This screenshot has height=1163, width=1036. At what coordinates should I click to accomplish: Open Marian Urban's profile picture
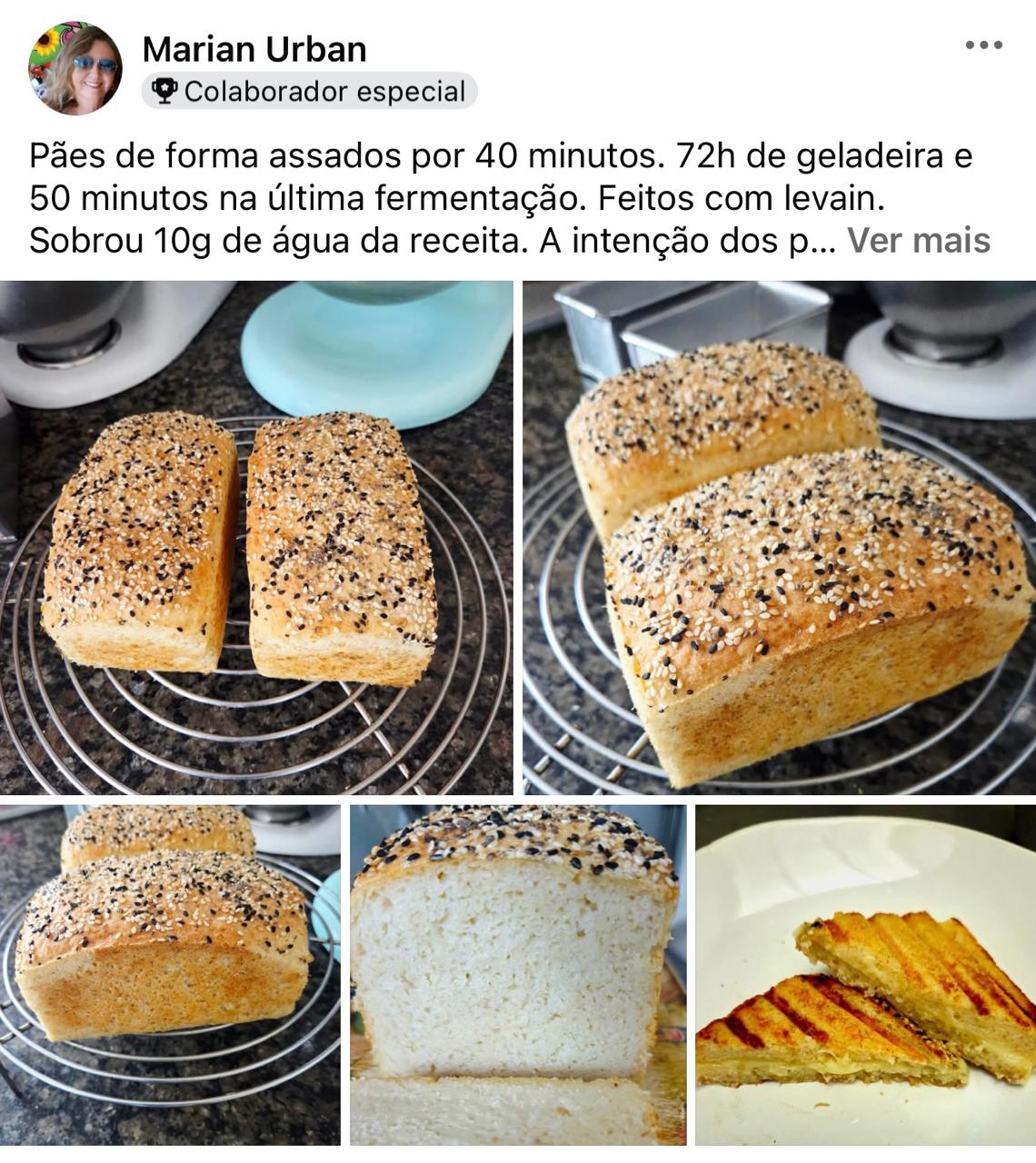[x=75, y=69]
